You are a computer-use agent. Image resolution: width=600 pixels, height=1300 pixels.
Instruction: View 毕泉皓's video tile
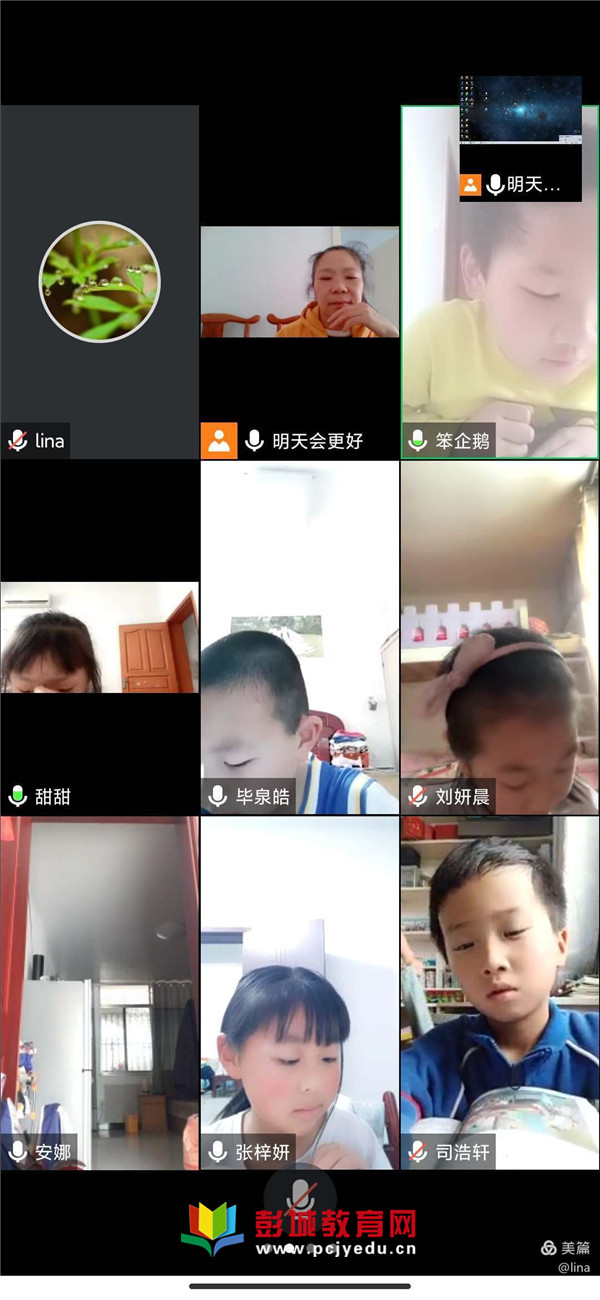click(299, 637)
